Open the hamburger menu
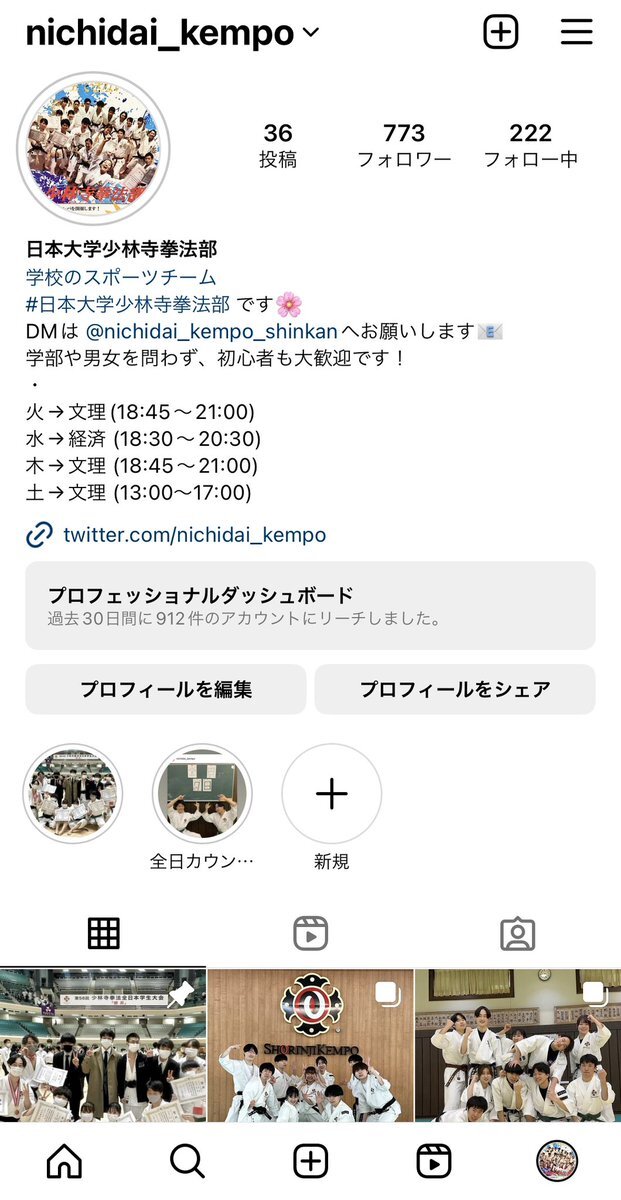The width and height of the screenshot is (621, 1200). coord(577,32)
